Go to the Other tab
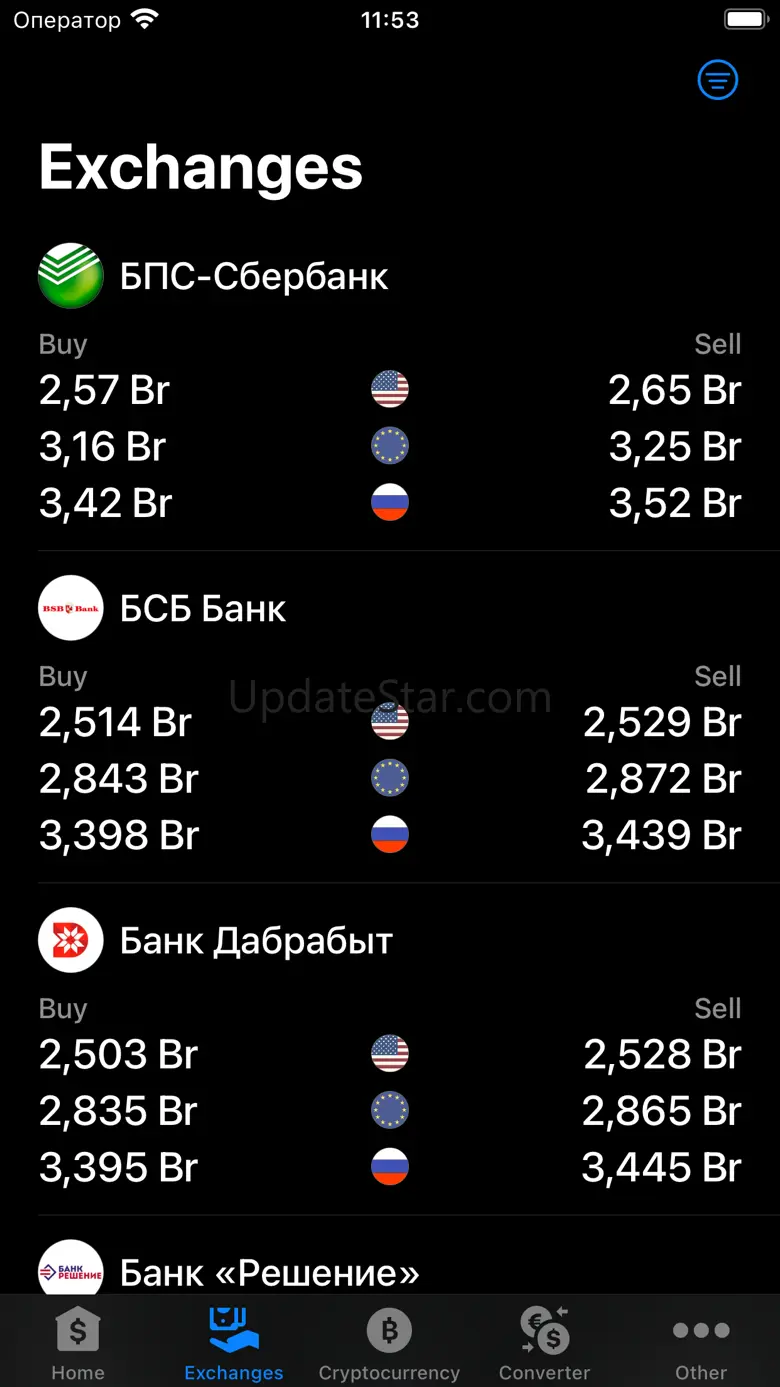 [x=701, y=1342]
